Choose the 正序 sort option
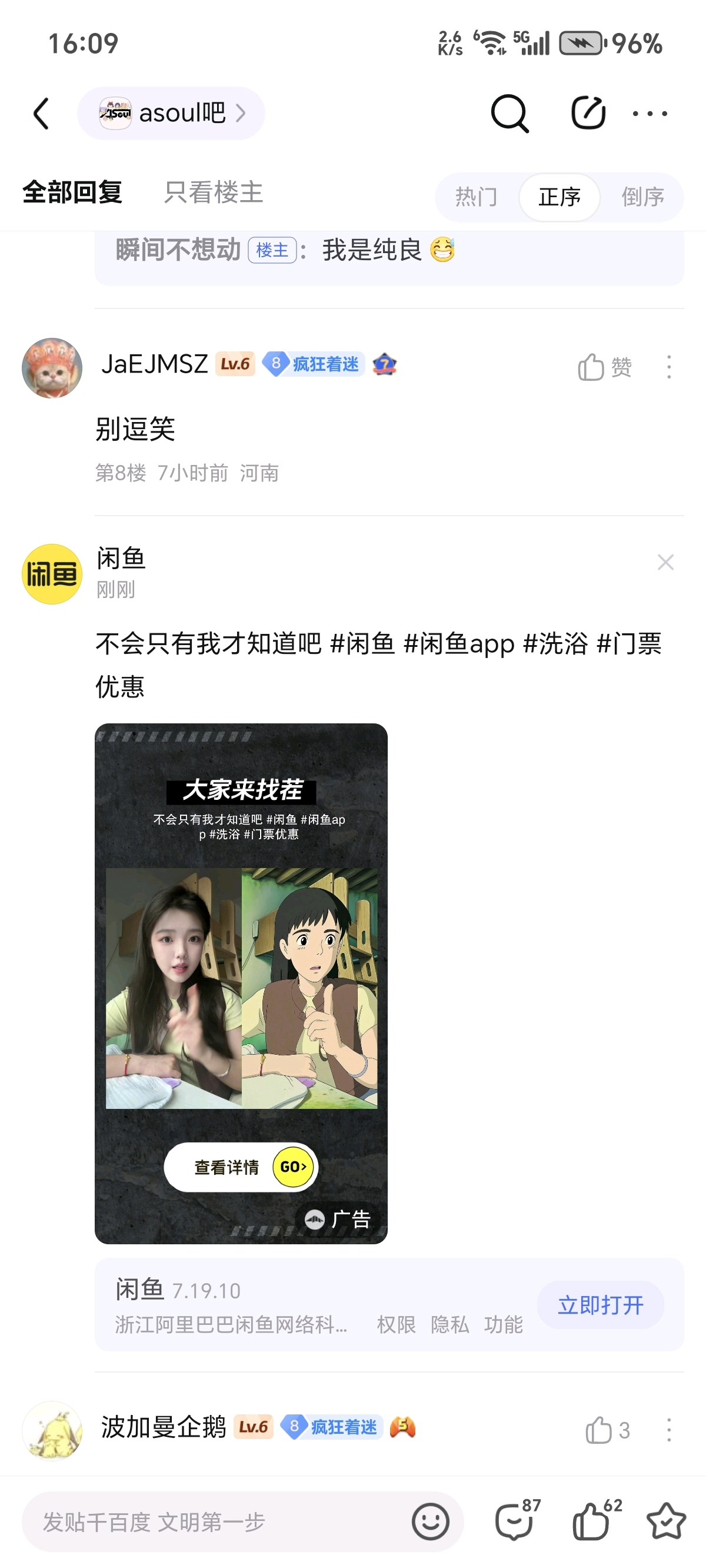Image resolution: width=706 pixels, height=1568 pixels. [x=560, y=197]
